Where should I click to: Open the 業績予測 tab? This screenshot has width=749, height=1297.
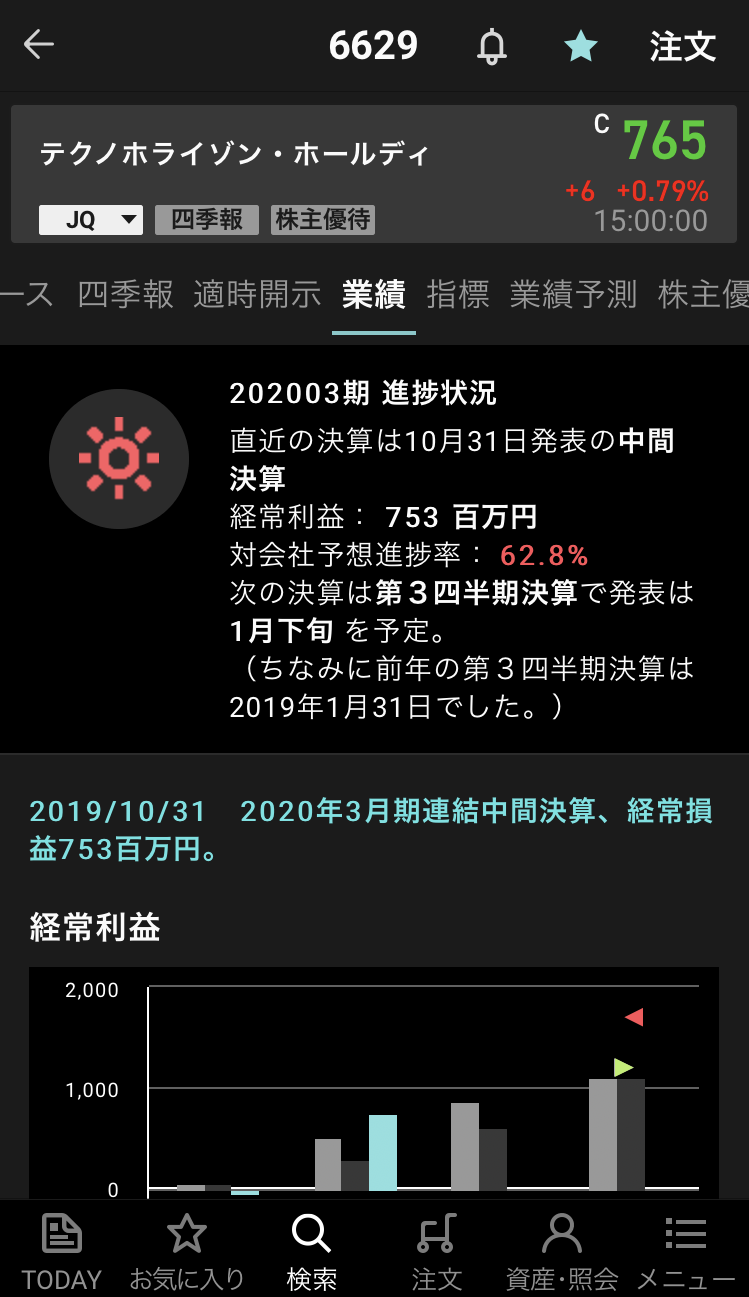tap(573, 295)
